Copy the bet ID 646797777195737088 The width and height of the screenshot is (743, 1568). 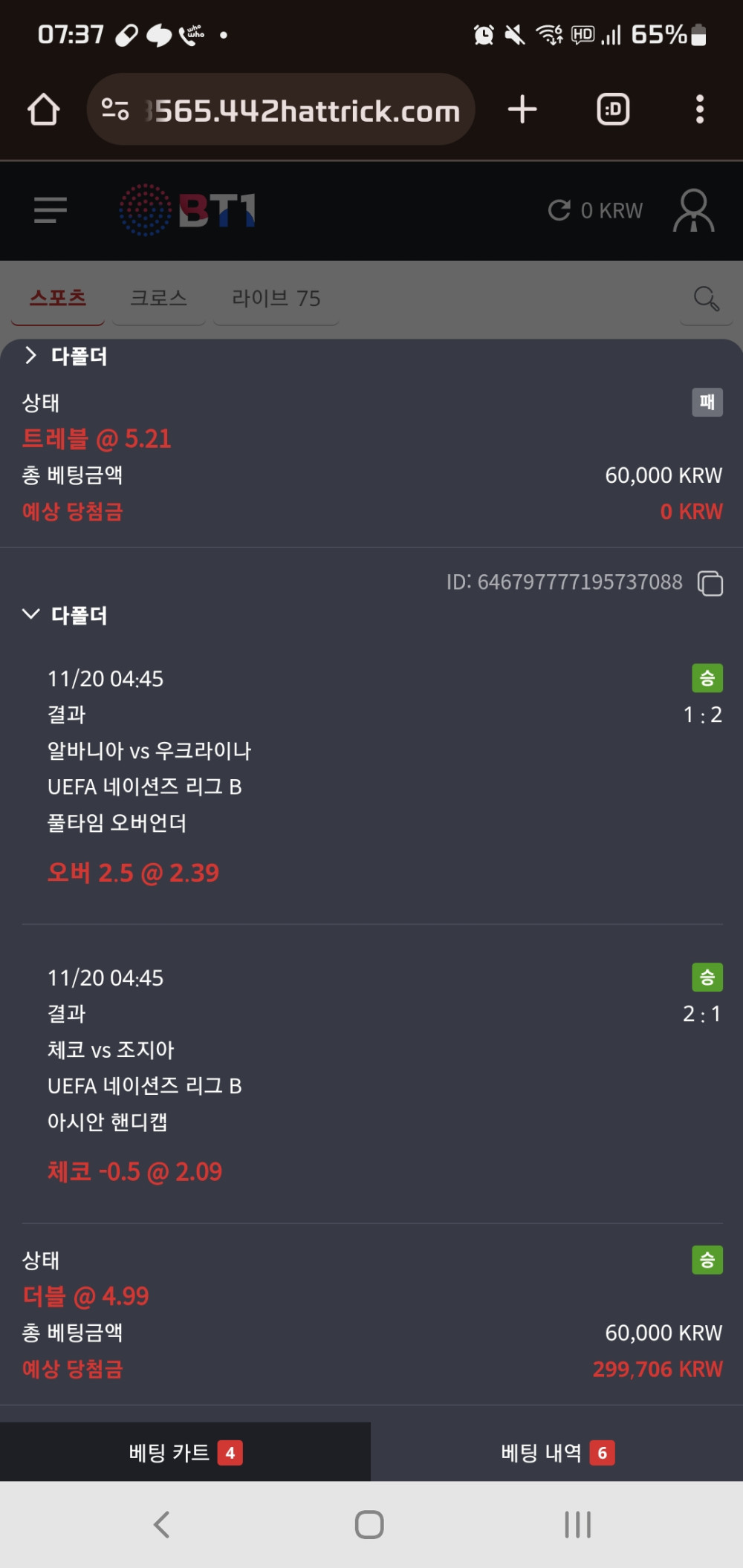pos(710,583)
